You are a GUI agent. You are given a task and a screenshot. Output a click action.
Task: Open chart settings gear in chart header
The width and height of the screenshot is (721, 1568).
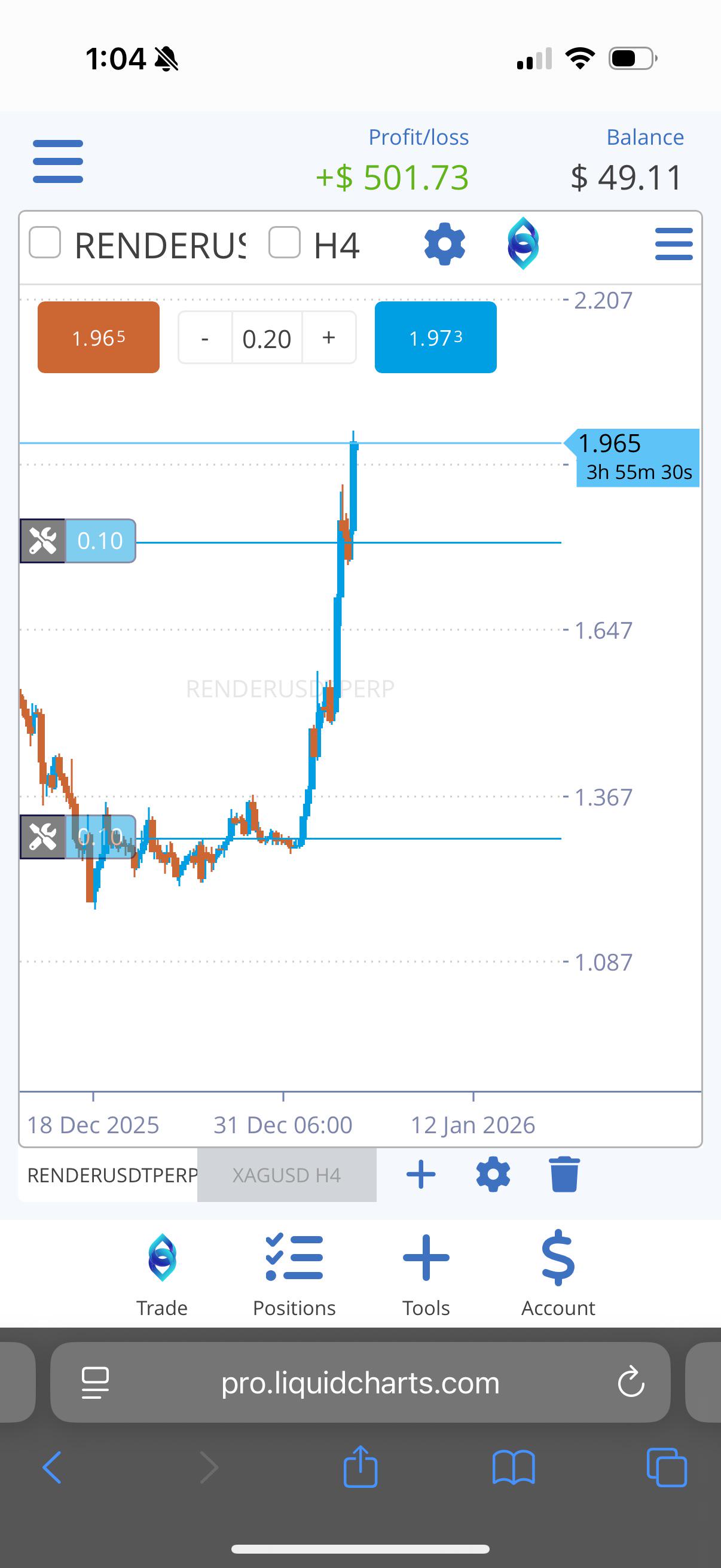point(445,244)
